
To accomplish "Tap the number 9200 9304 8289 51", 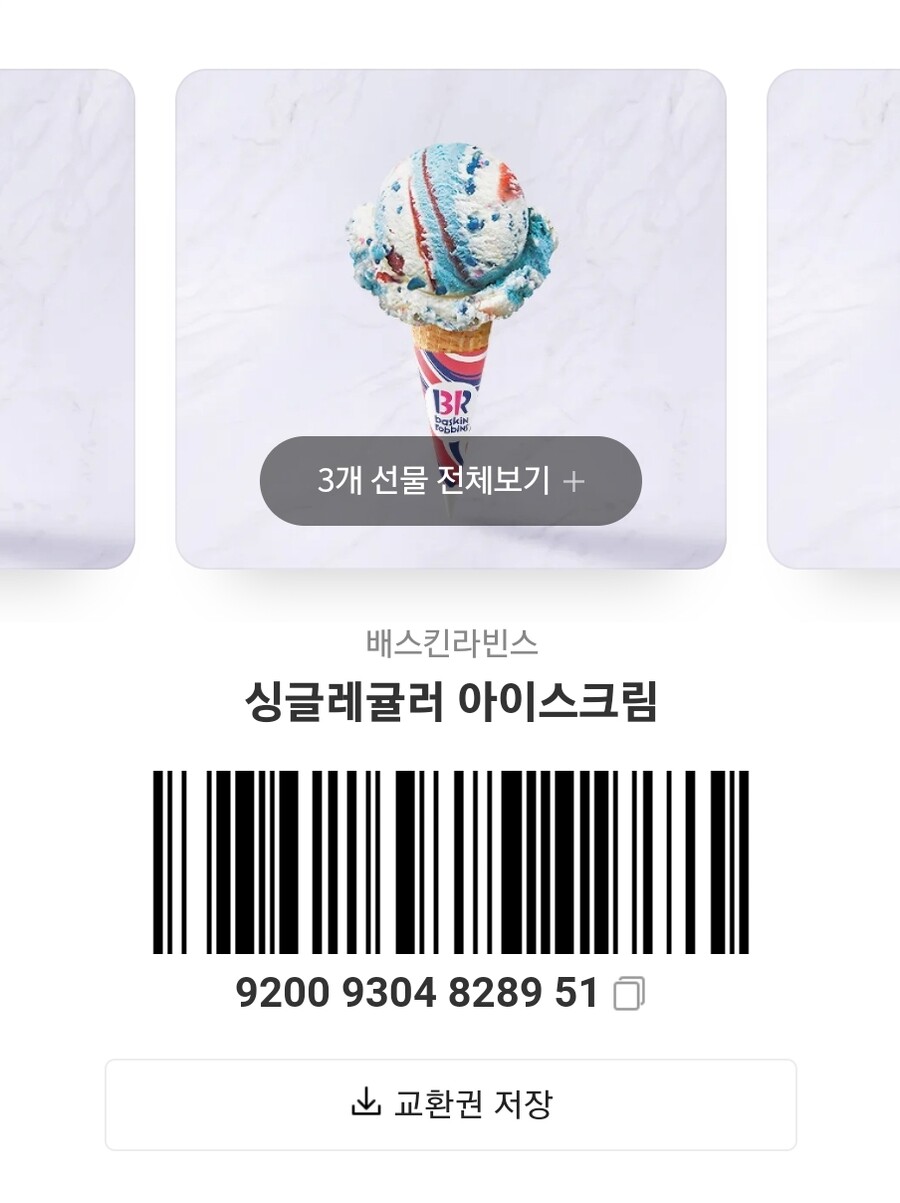I will [420, 993].
